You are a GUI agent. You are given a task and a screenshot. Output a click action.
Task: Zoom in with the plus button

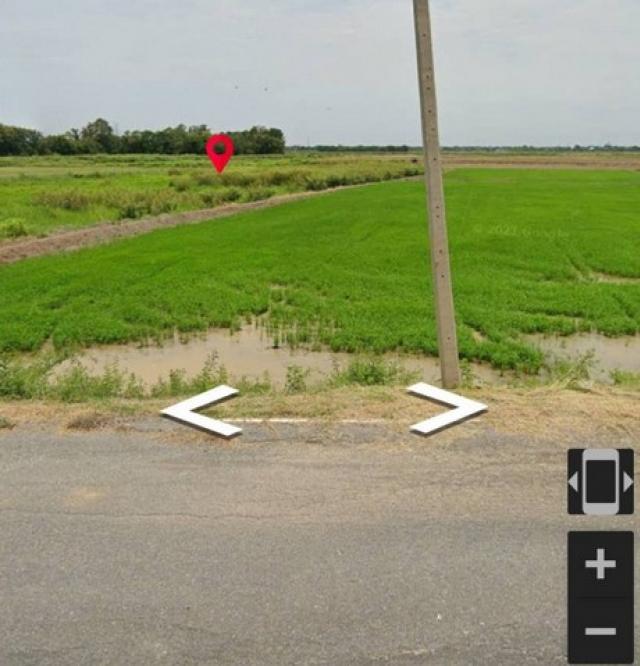pyautogui.click(x=600, y=564)
